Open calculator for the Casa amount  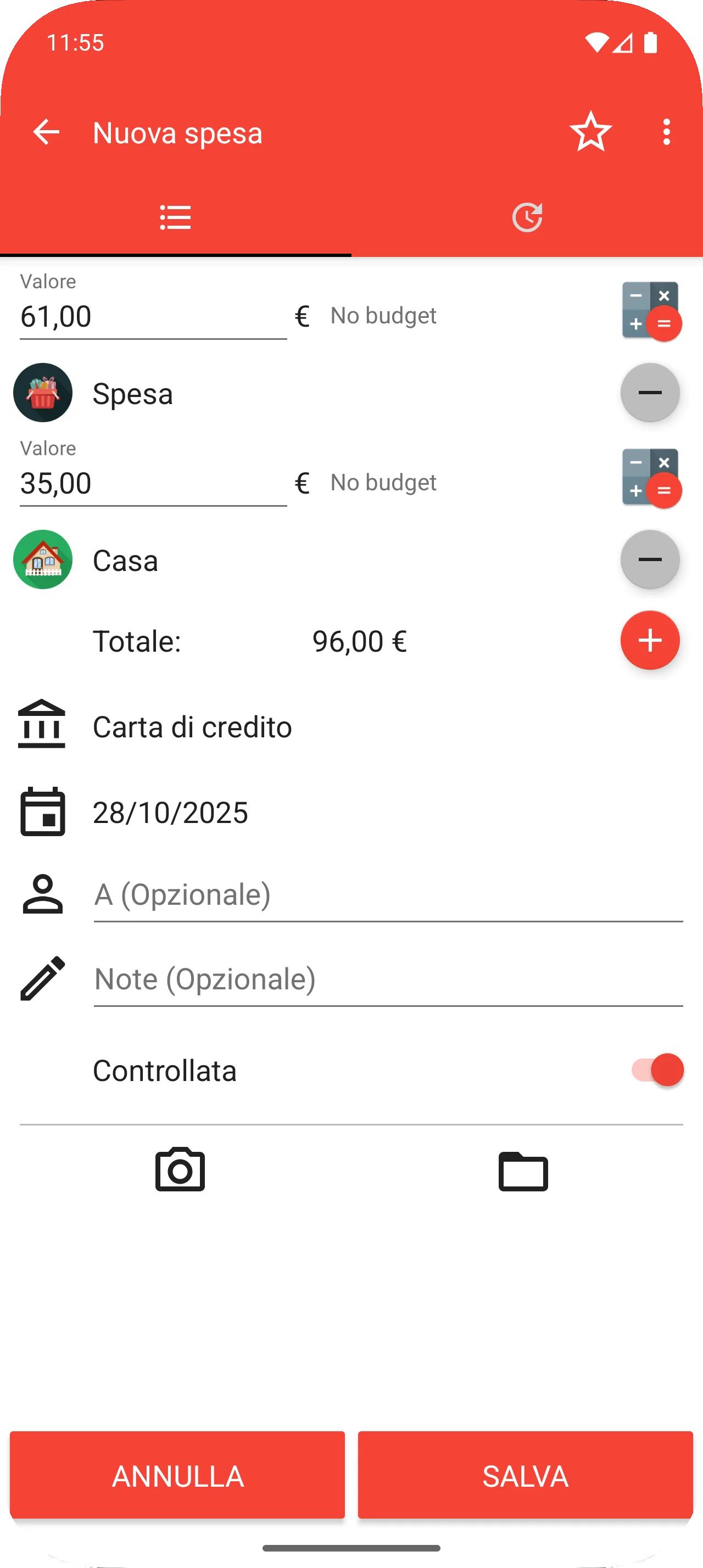point(650,478)
